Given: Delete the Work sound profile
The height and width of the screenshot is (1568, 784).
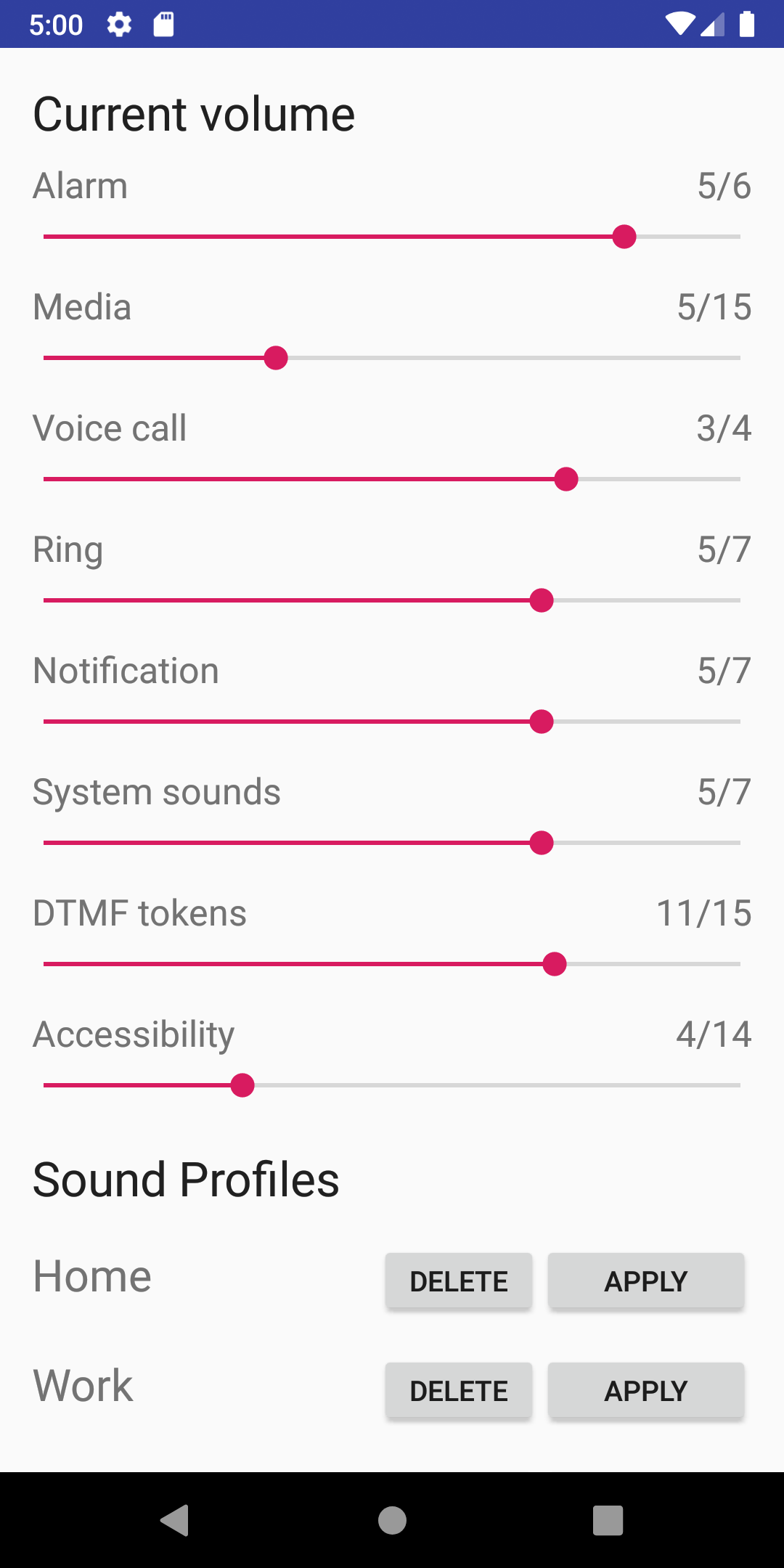Looking at the screenshot, I should [x=459, y=1391].
